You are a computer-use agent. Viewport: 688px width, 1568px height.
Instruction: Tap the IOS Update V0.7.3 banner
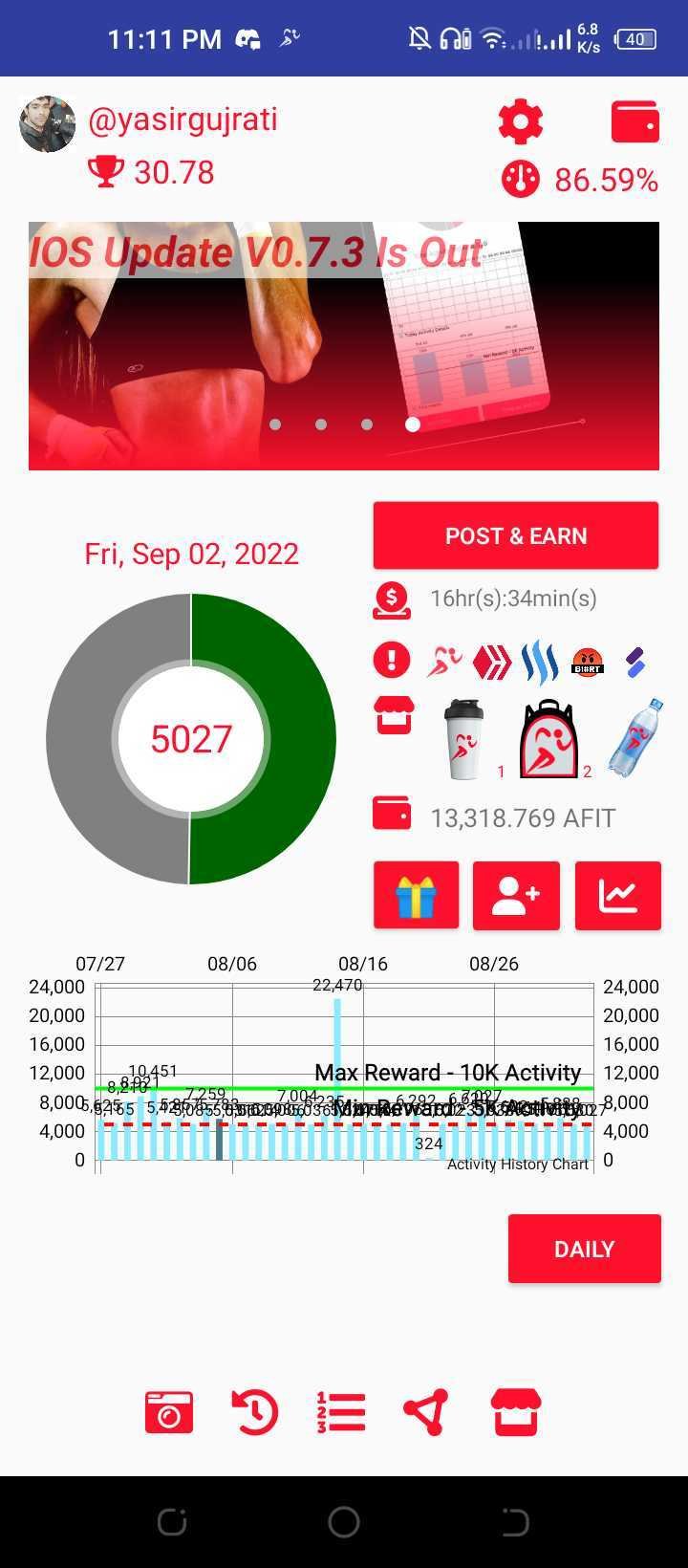point(344,346)
